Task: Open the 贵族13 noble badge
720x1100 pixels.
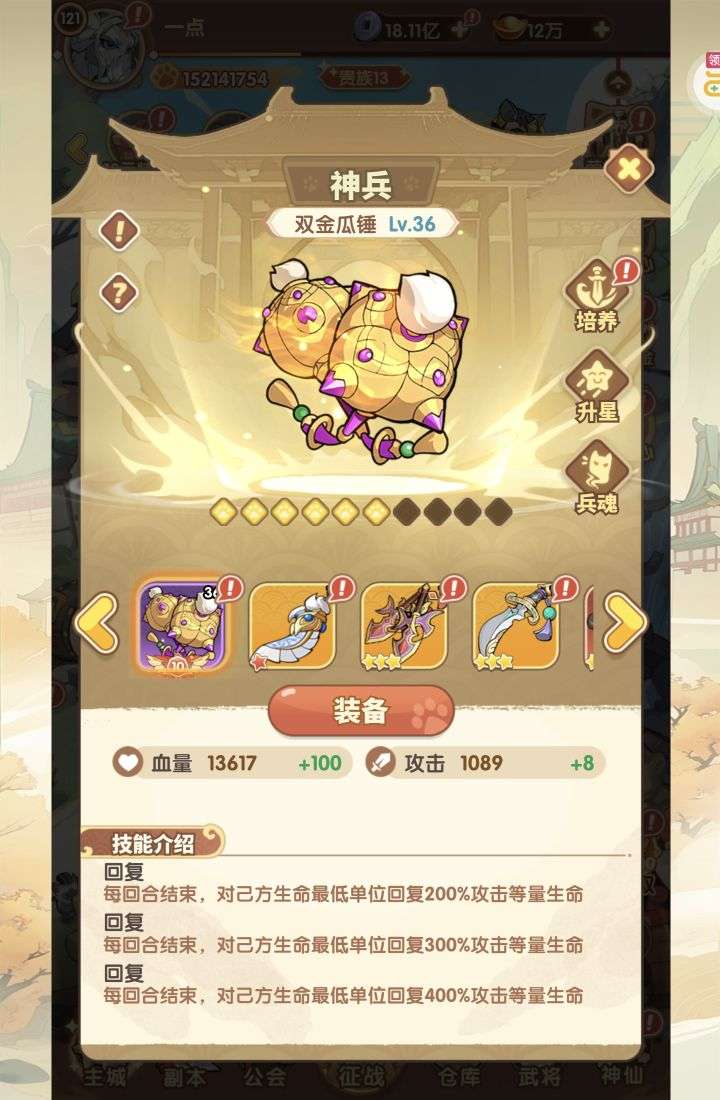Action: (x=365, y=76)
